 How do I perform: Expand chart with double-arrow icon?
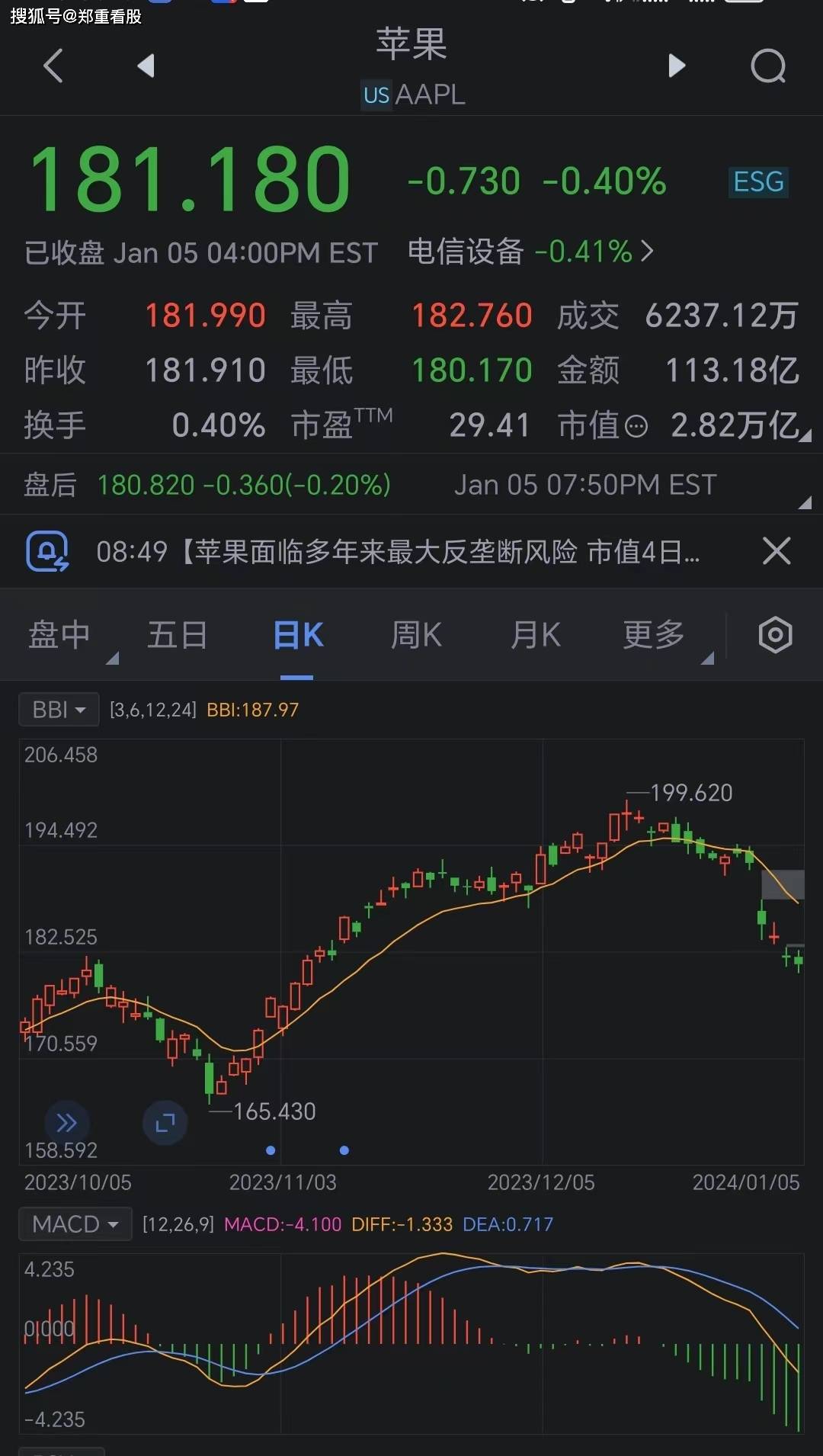coord(67,1123)
